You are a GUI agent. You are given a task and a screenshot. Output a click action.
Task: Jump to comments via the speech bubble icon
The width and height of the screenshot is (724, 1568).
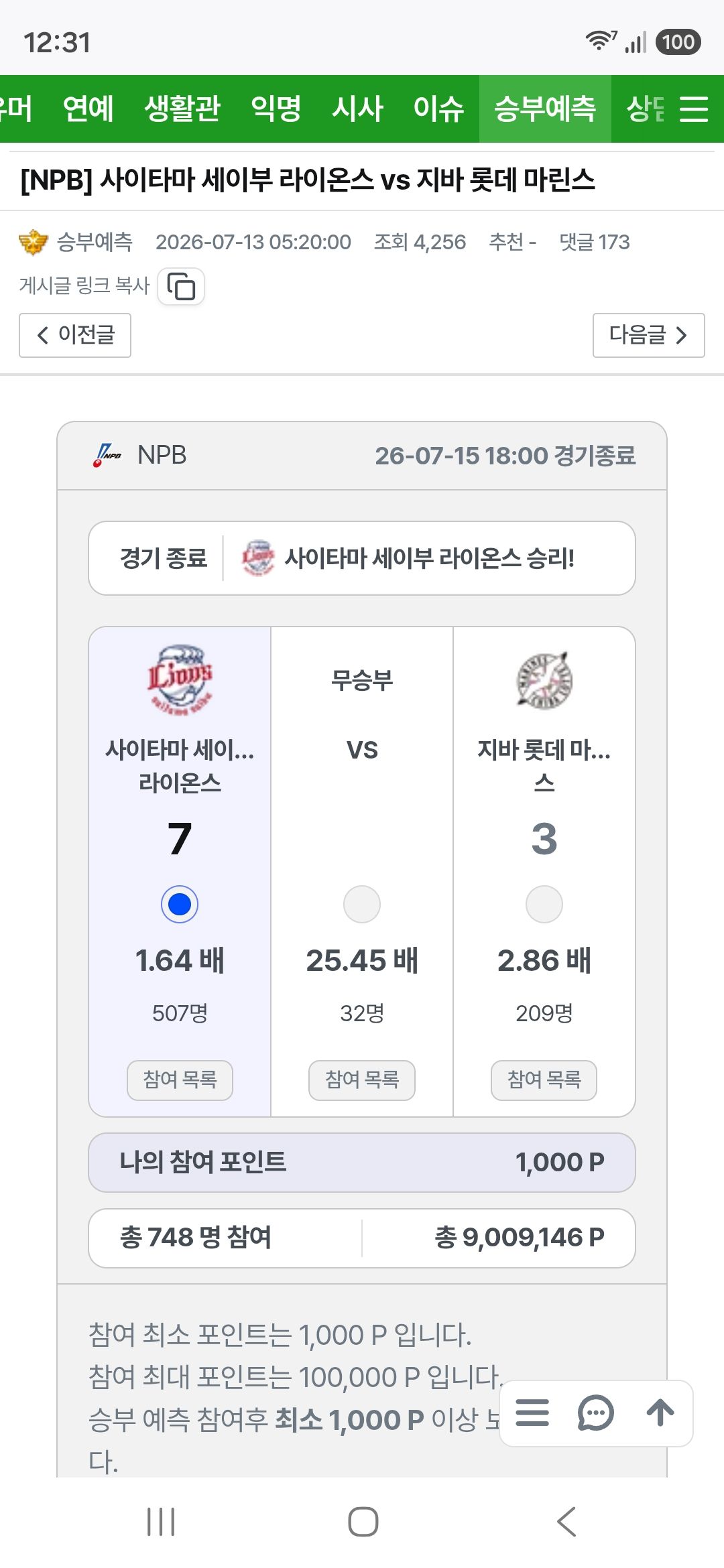point(595,1413)
